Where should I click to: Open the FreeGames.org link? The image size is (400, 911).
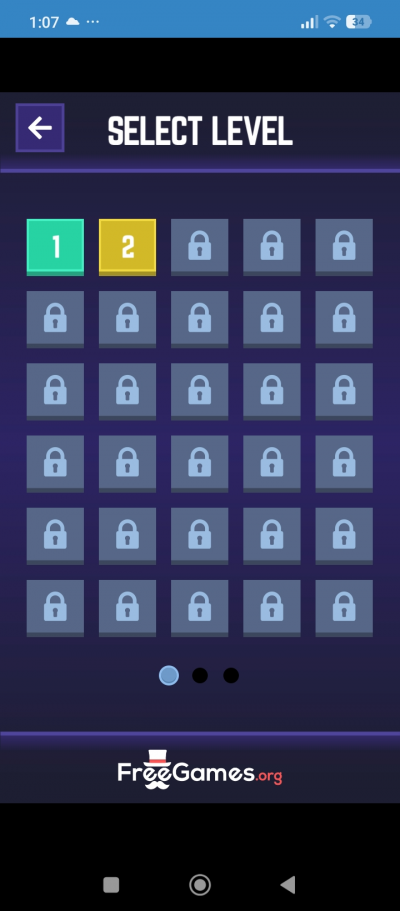click(200, 769)
